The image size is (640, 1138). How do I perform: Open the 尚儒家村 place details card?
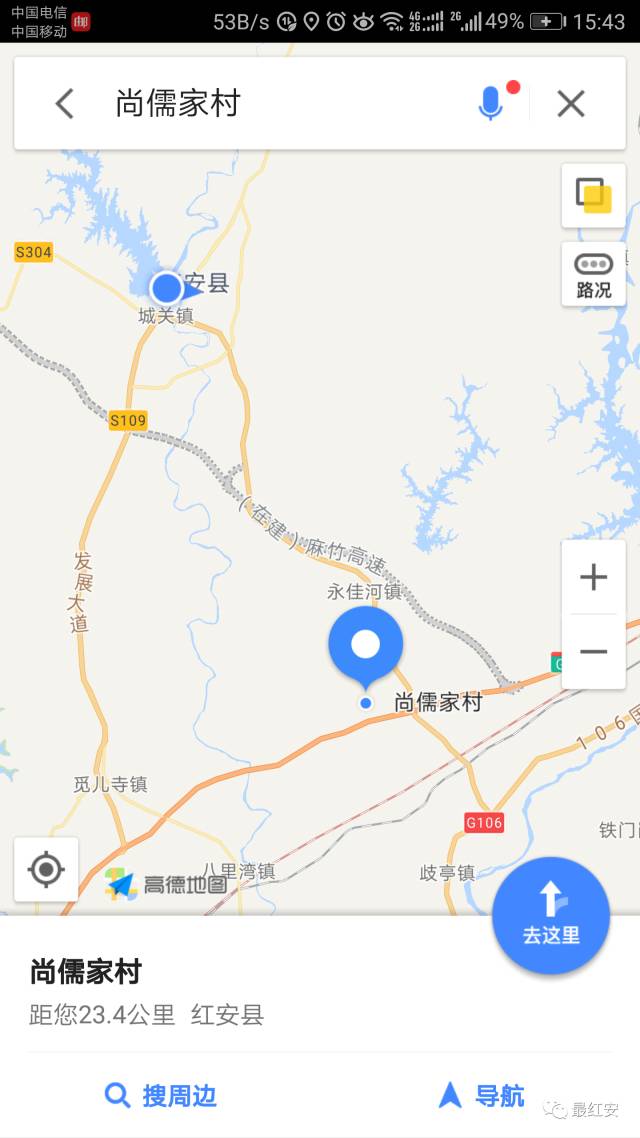[x=200, y=988]
